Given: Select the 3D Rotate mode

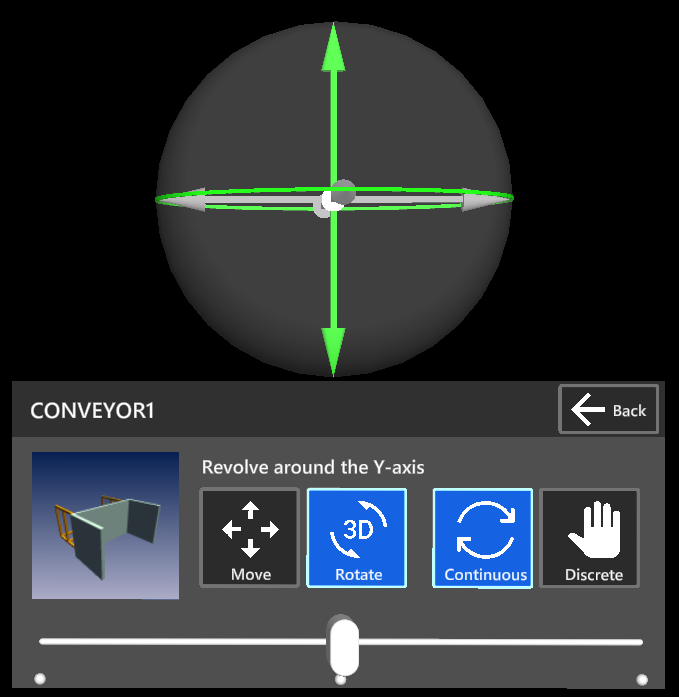Looking at the screenshot, I should (x=357, y=537).
